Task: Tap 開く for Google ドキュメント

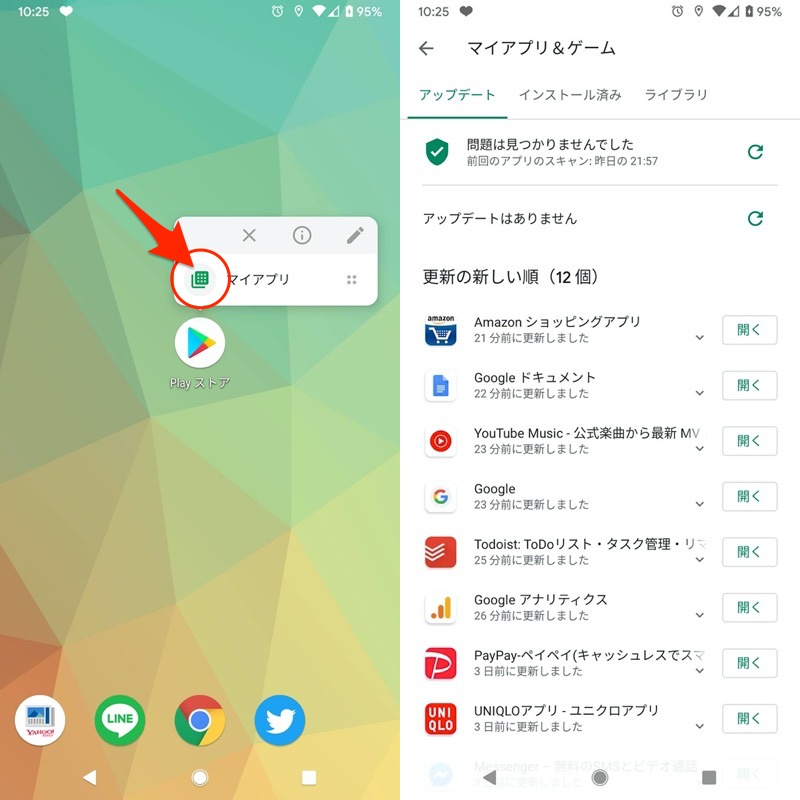Action: 749,385
